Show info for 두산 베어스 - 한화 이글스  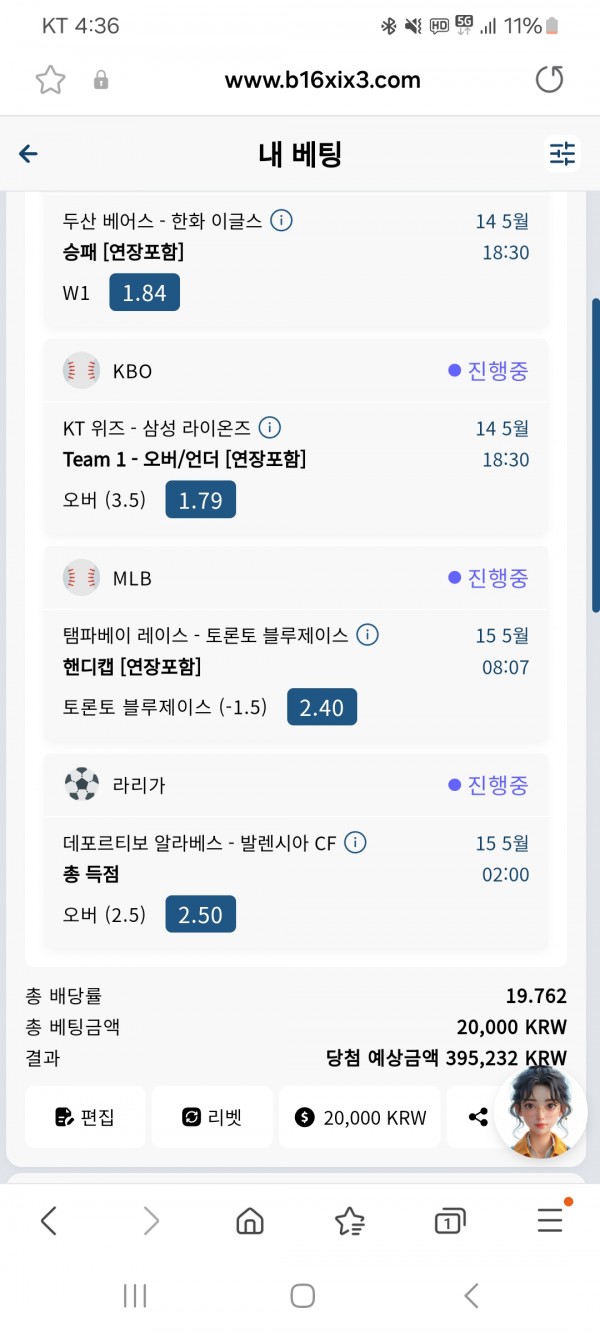click(282, 220)
